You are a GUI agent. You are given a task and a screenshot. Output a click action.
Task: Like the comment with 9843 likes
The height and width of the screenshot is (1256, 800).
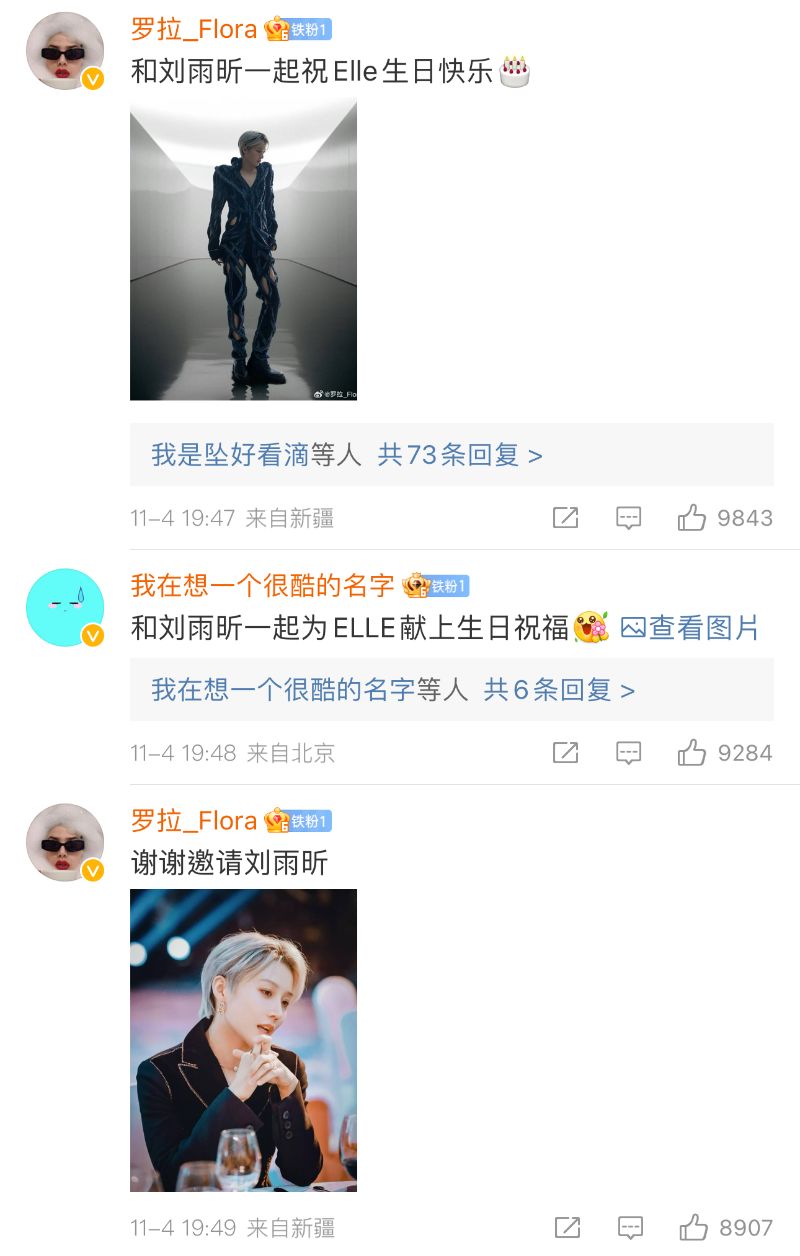pos(692,518)
